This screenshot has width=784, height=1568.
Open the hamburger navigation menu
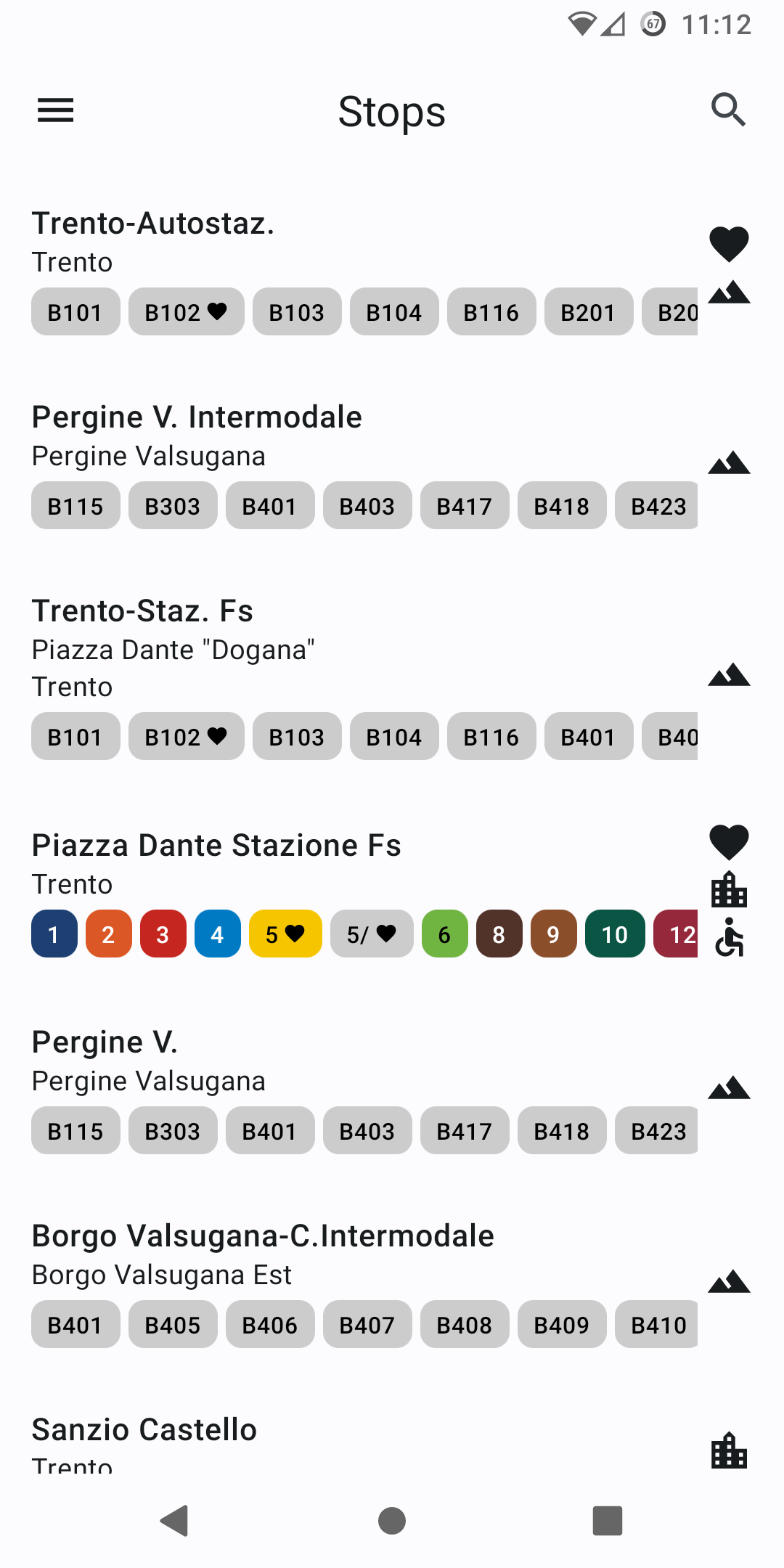pos(55,110)
